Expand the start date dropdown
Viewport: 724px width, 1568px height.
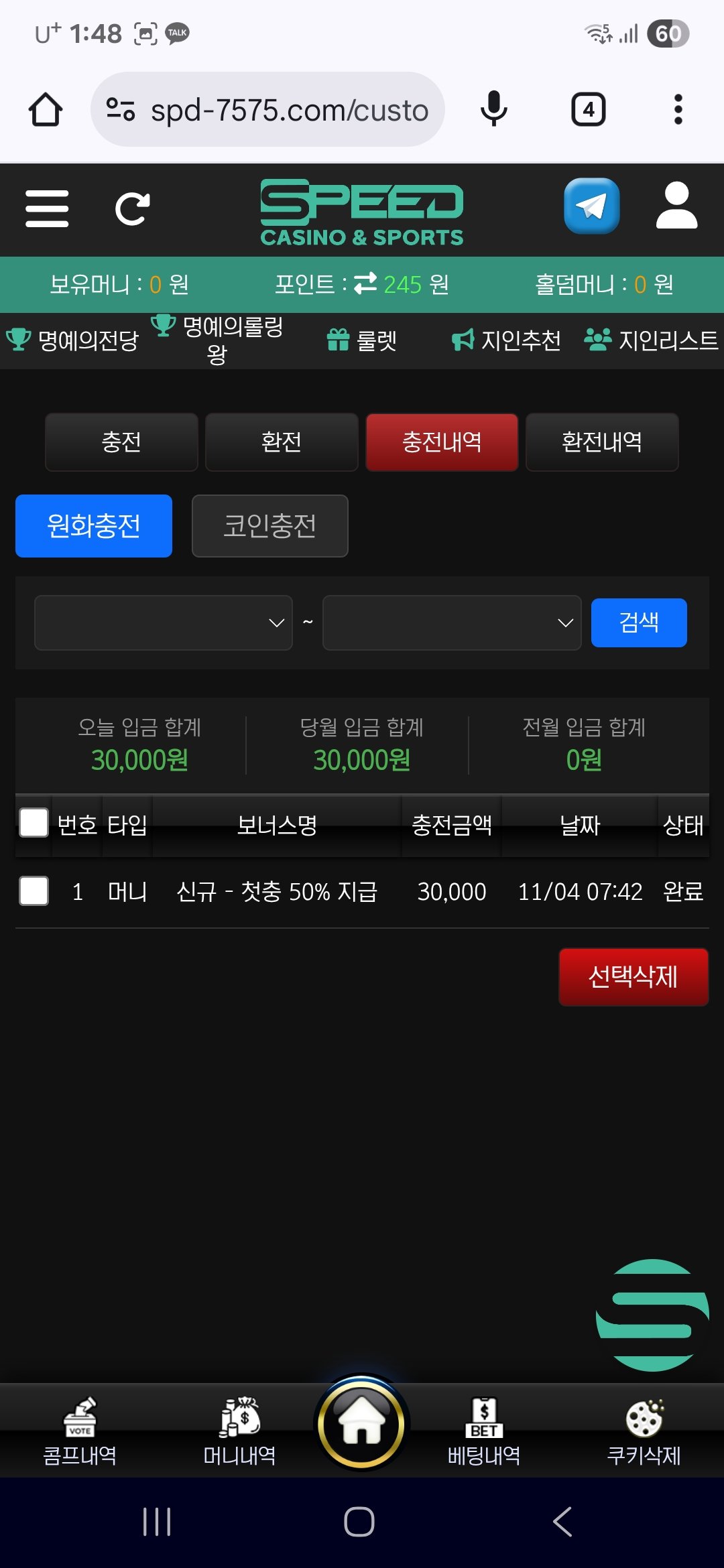pos(164,623)
